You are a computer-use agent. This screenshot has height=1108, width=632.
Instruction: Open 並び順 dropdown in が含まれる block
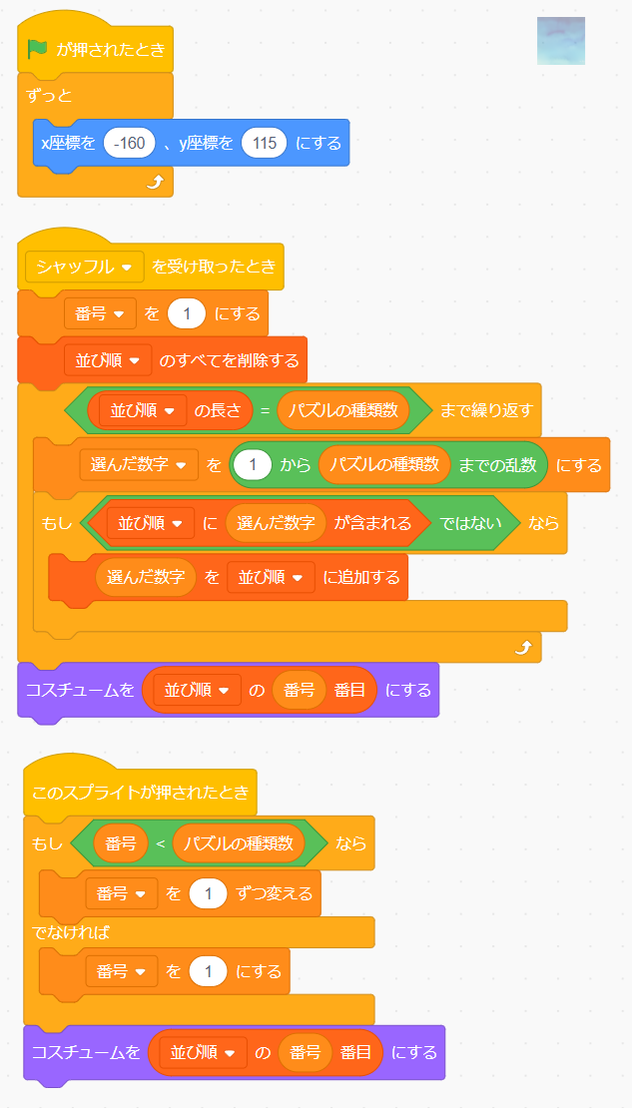pos(150,523)
